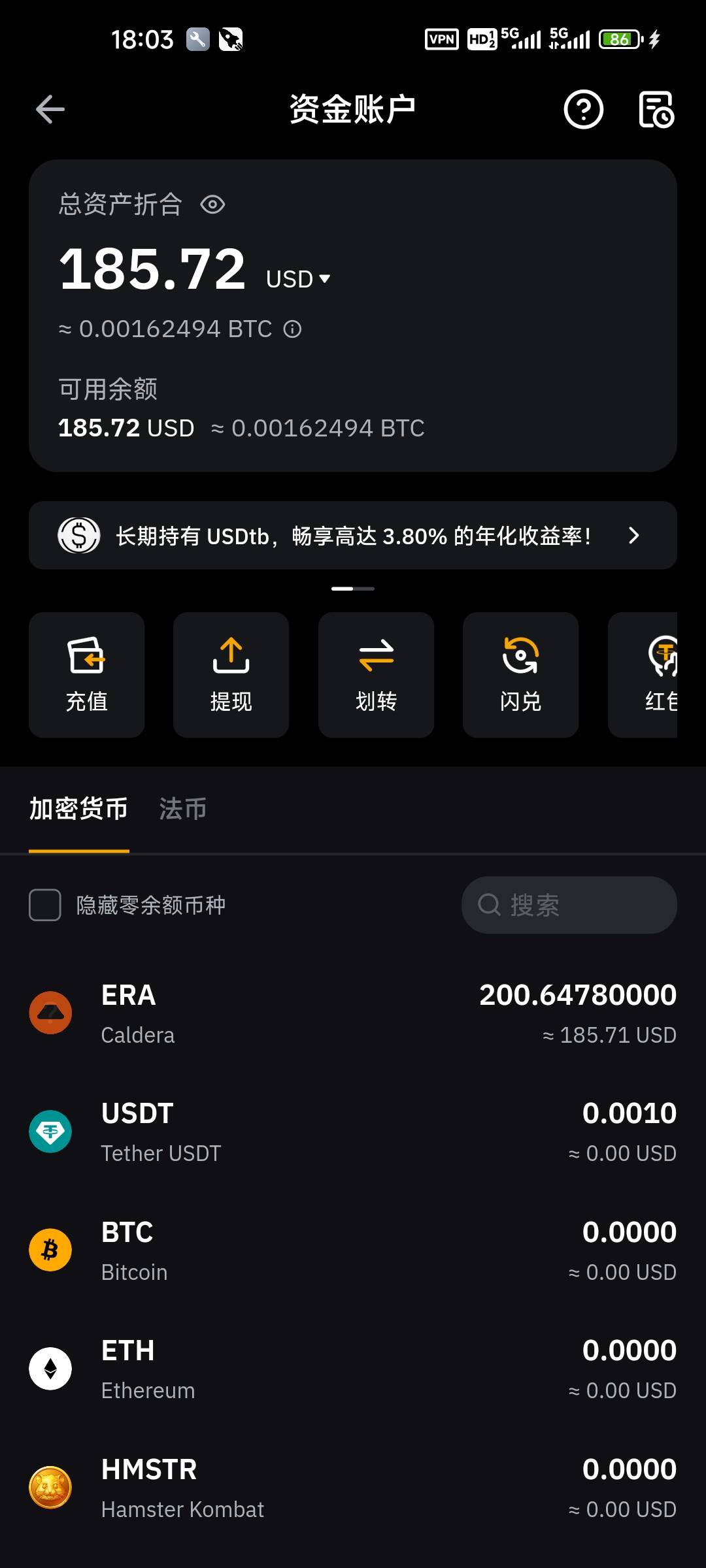Tap the 充值 deposit button
The height and width of the screenshot is (1568, 706).
86,675
